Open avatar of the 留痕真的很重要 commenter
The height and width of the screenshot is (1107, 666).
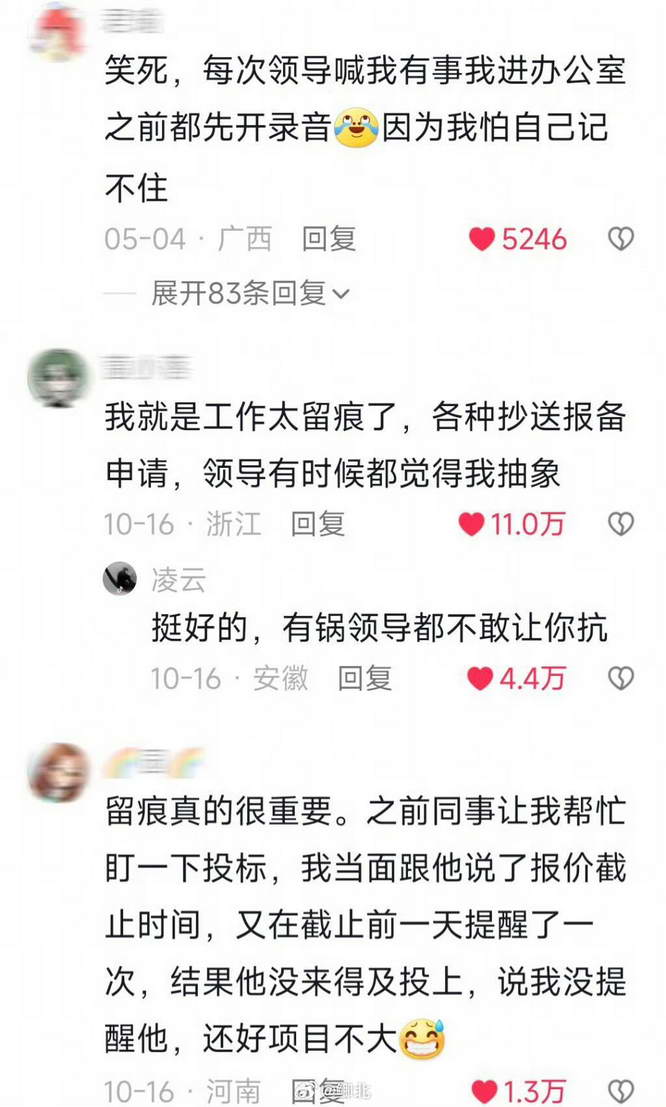(58, 771)
